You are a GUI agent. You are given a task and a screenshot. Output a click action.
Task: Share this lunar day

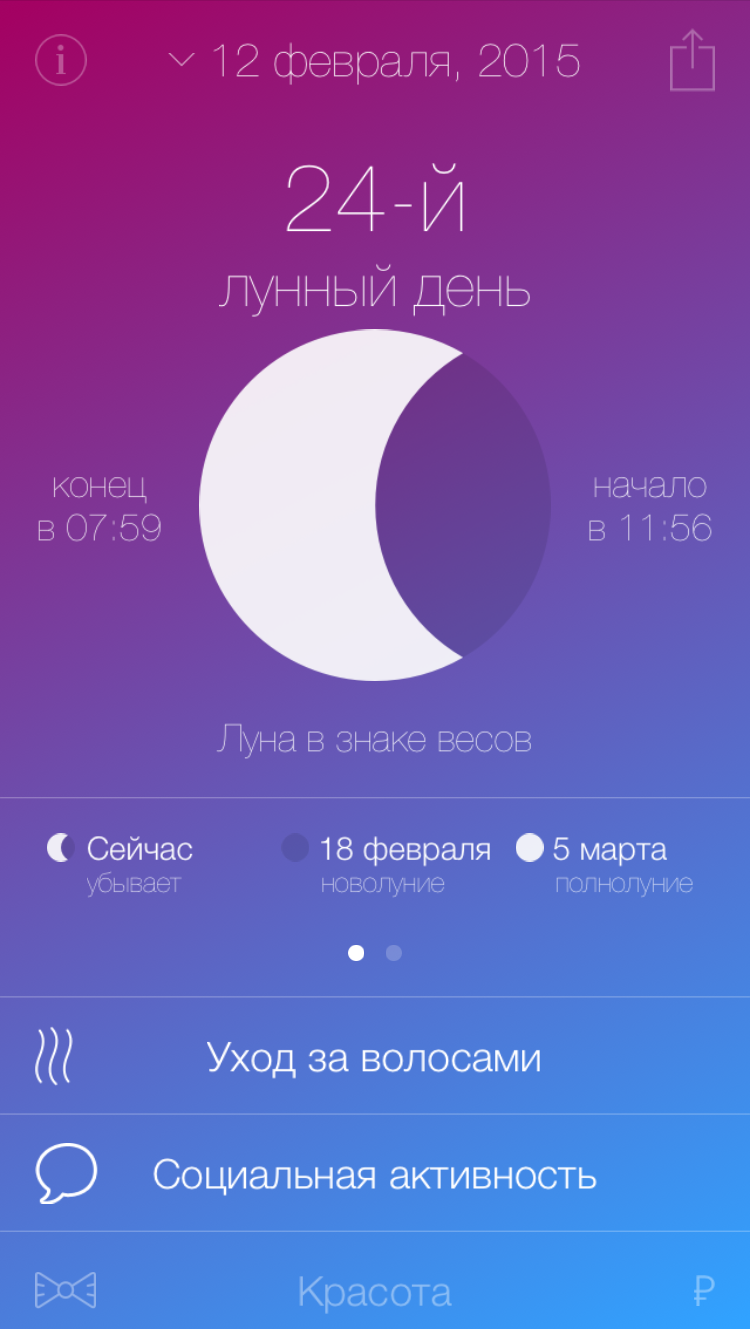pos(692,61)
